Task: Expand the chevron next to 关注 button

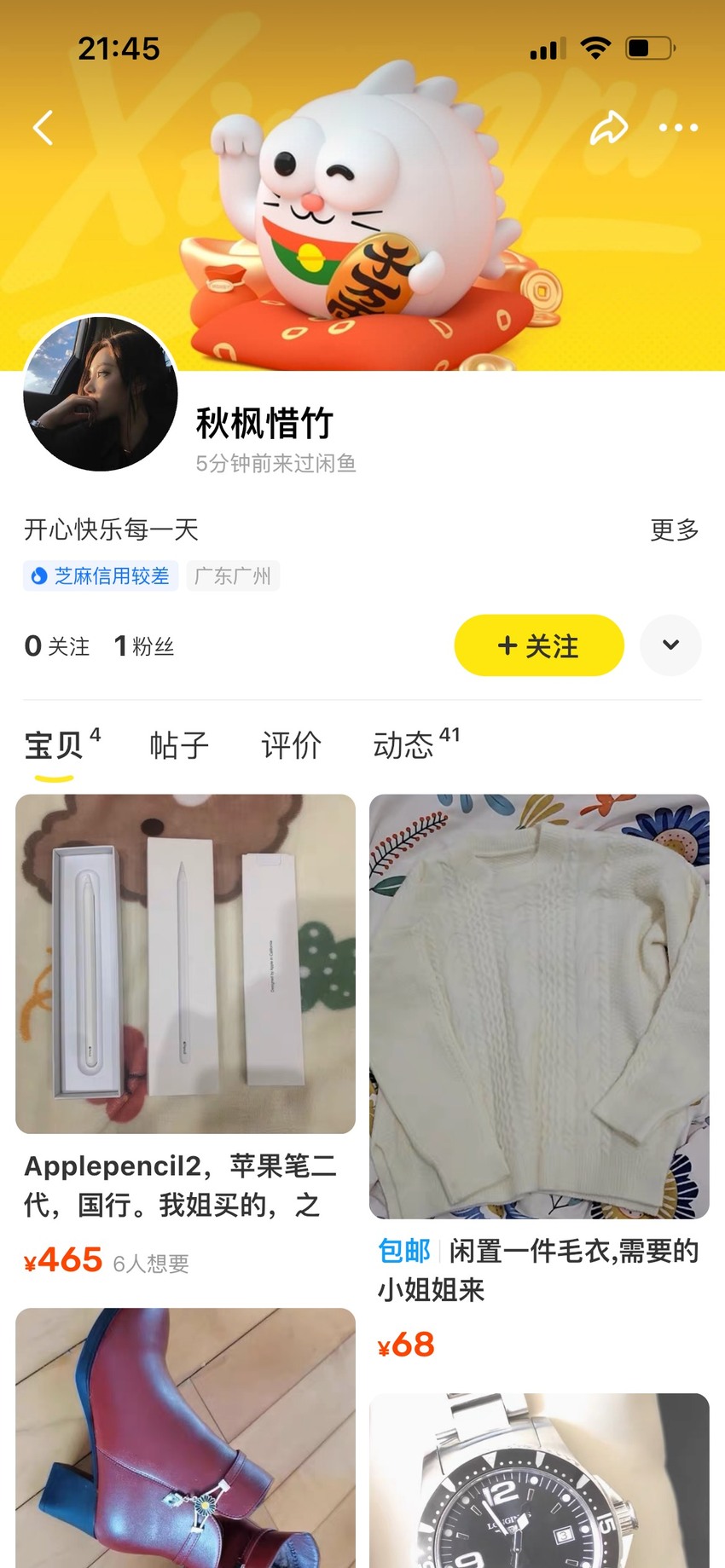Action: click(x=670, y=645)
